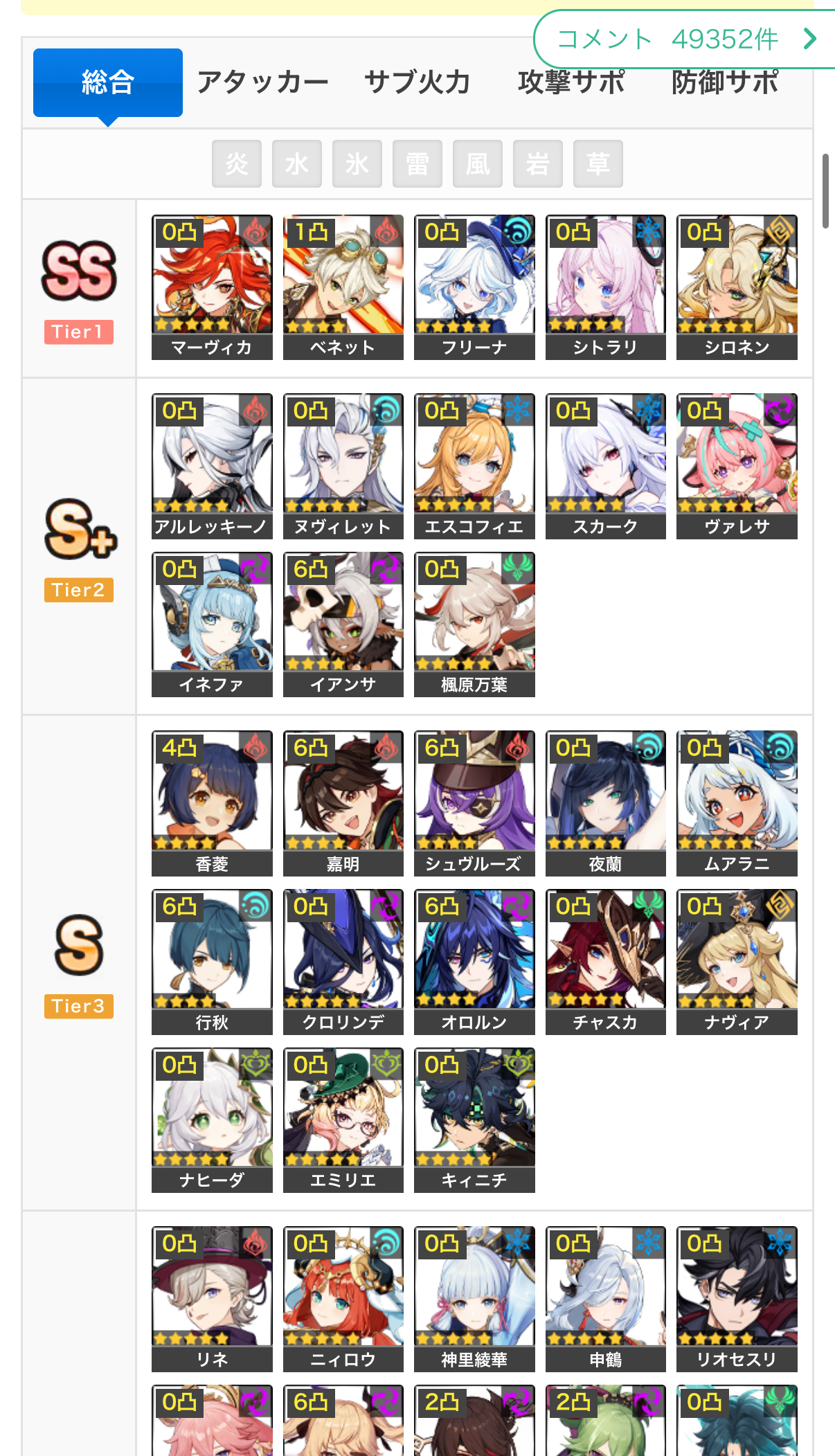835x1456 pixels.
Task: Open ナヒーダ character card
Action: coord(212,1120)
